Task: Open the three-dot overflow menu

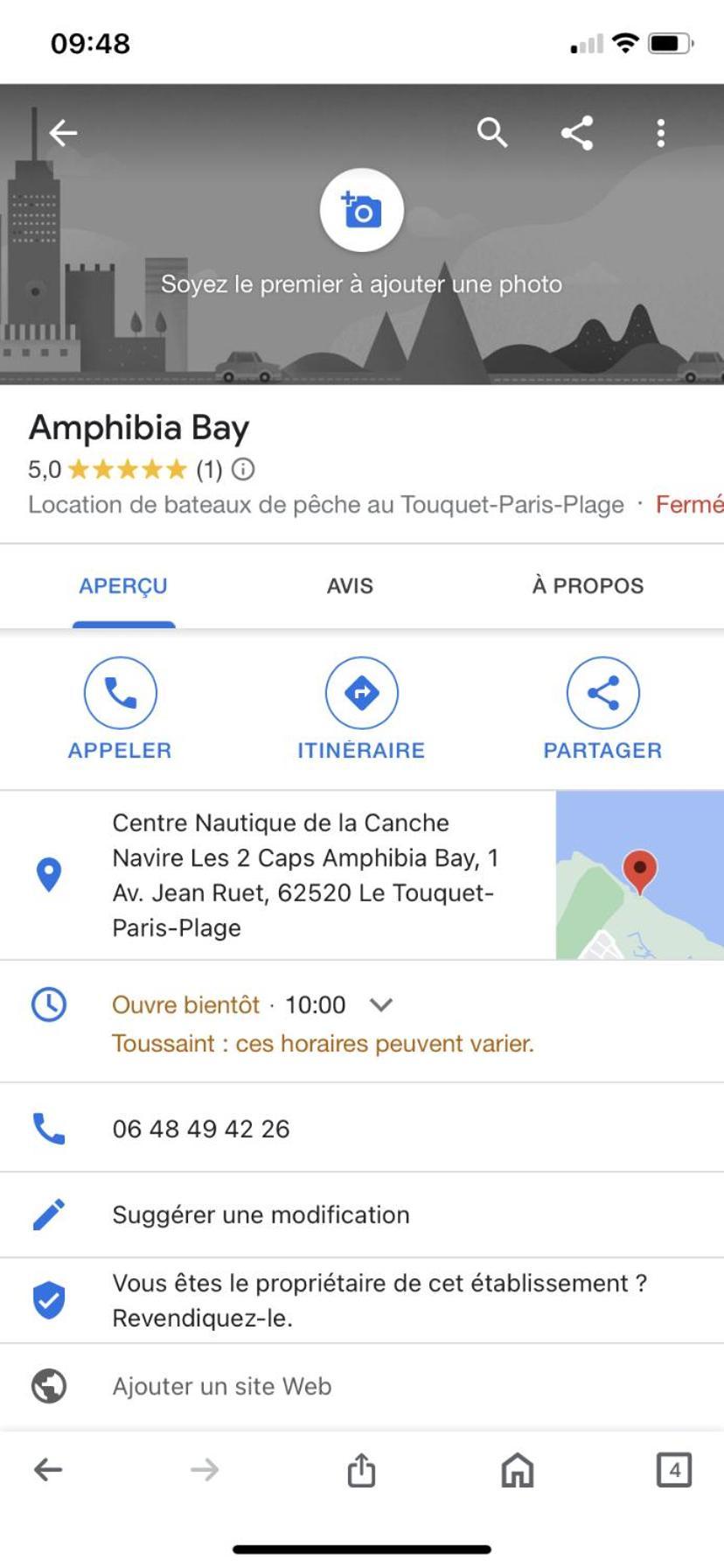Action: [x=661, y=133]
